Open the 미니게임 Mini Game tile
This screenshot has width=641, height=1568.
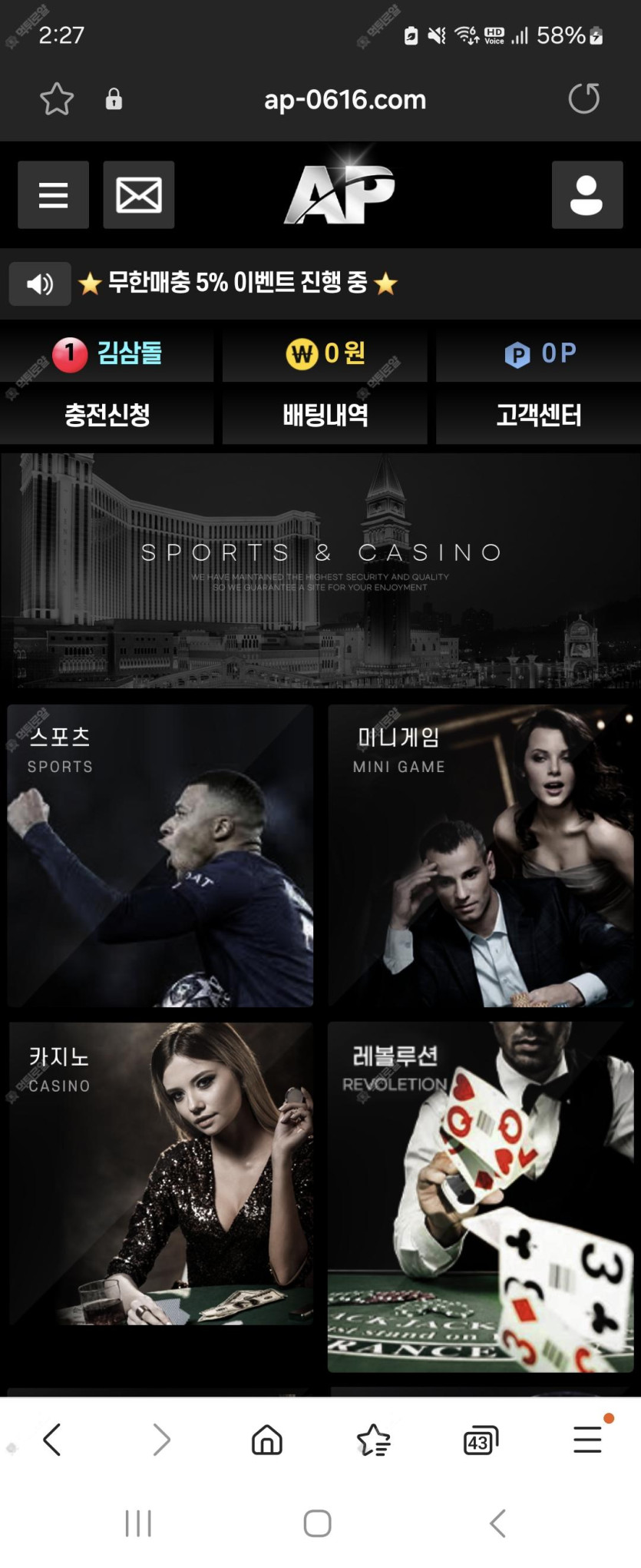click(x=481, y=855)
